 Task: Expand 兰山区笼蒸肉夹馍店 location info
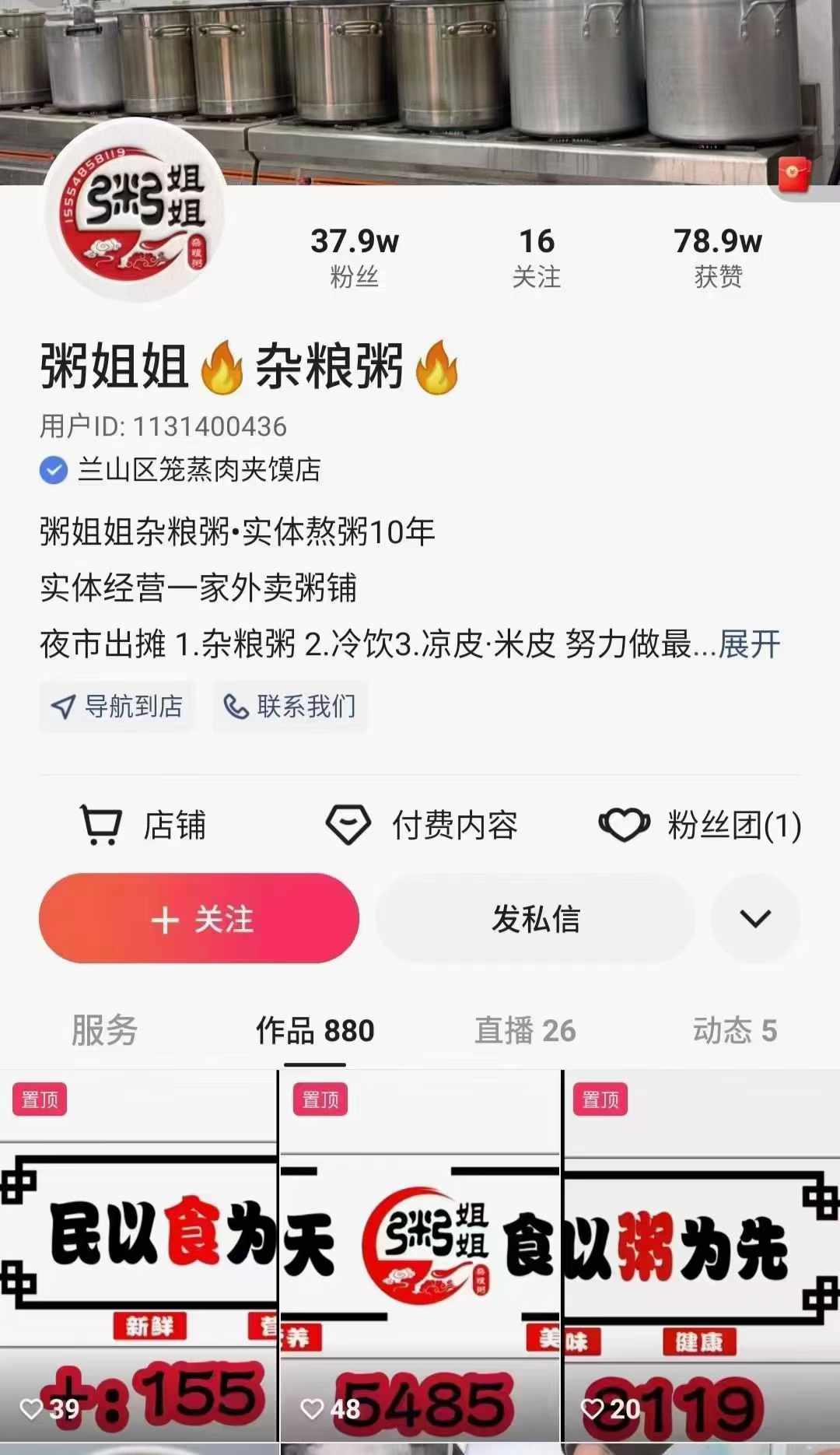[198, 468]
